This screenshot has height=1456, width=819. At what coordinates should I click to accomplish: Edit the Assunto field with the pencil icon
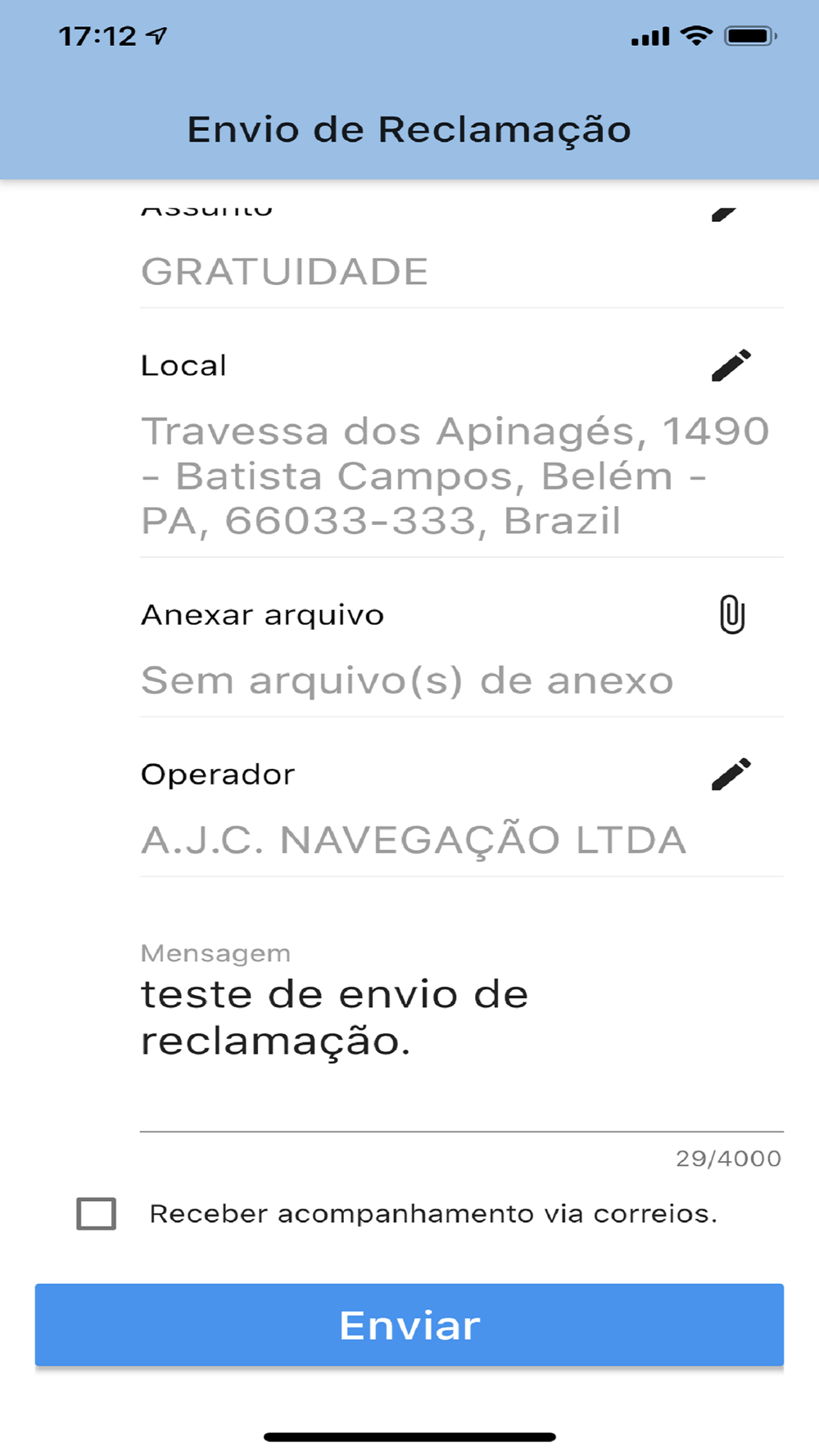(x=724, y=213)
